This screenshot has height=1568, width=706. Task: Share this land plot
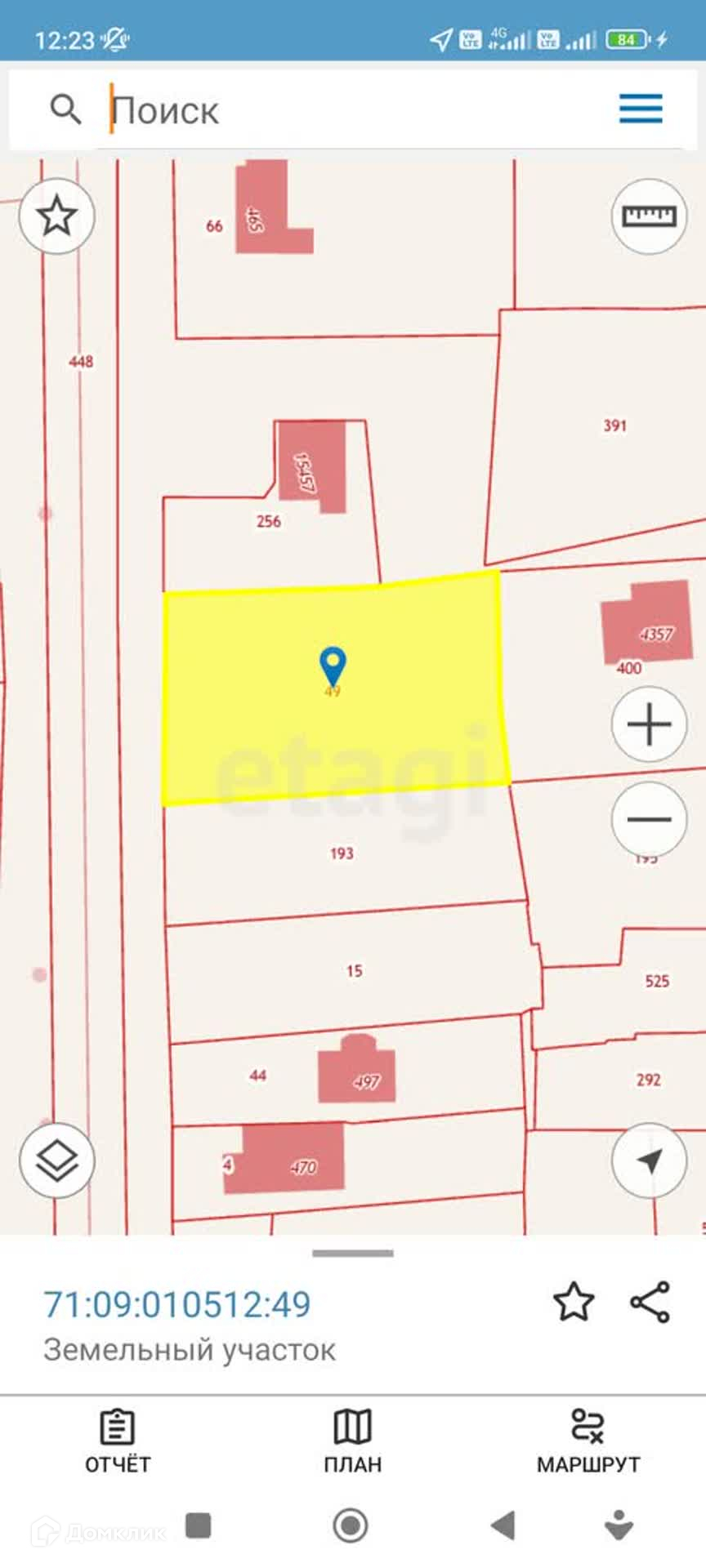650,1303
